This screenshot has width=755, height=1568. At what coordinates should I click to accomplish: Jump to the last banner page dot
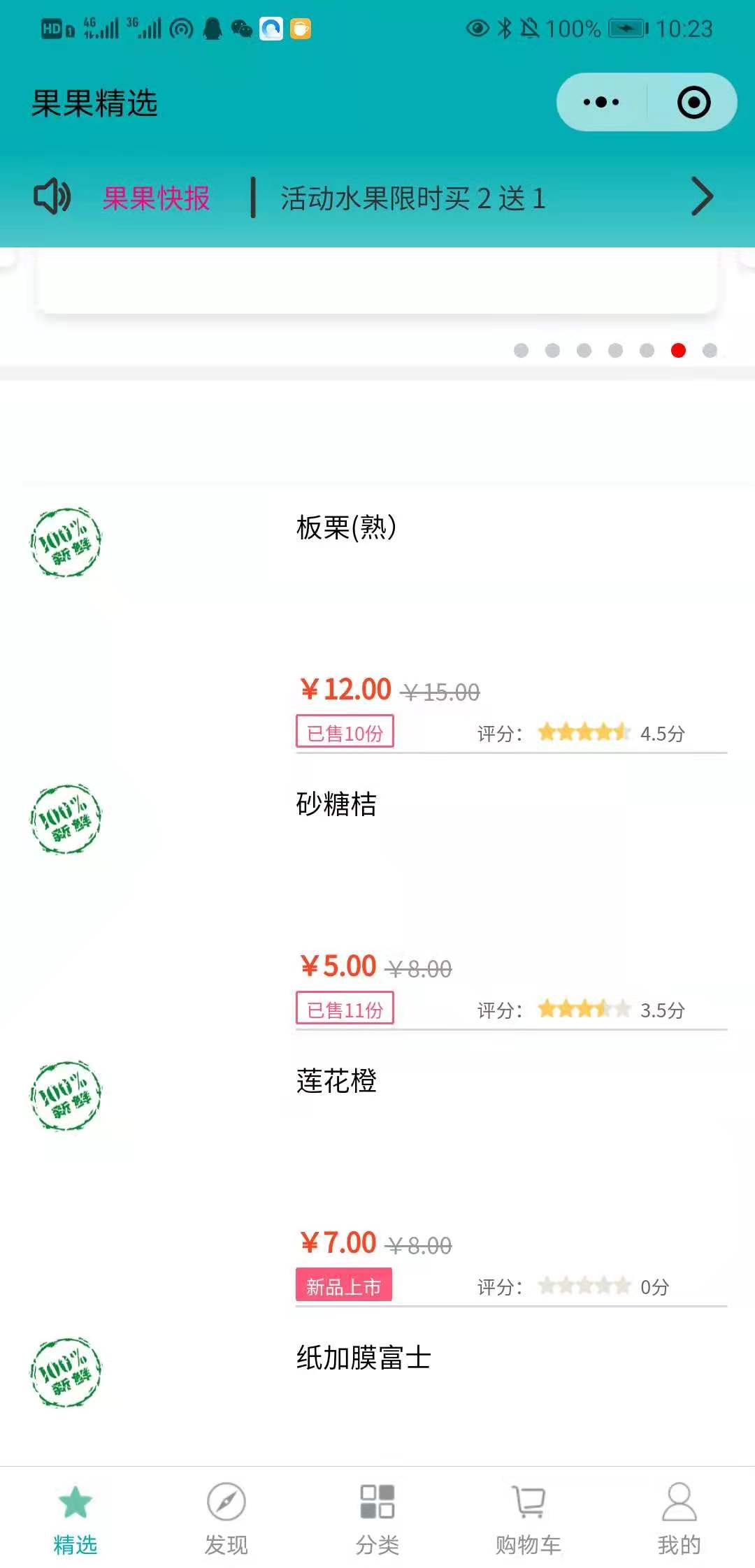coord(710,350)
